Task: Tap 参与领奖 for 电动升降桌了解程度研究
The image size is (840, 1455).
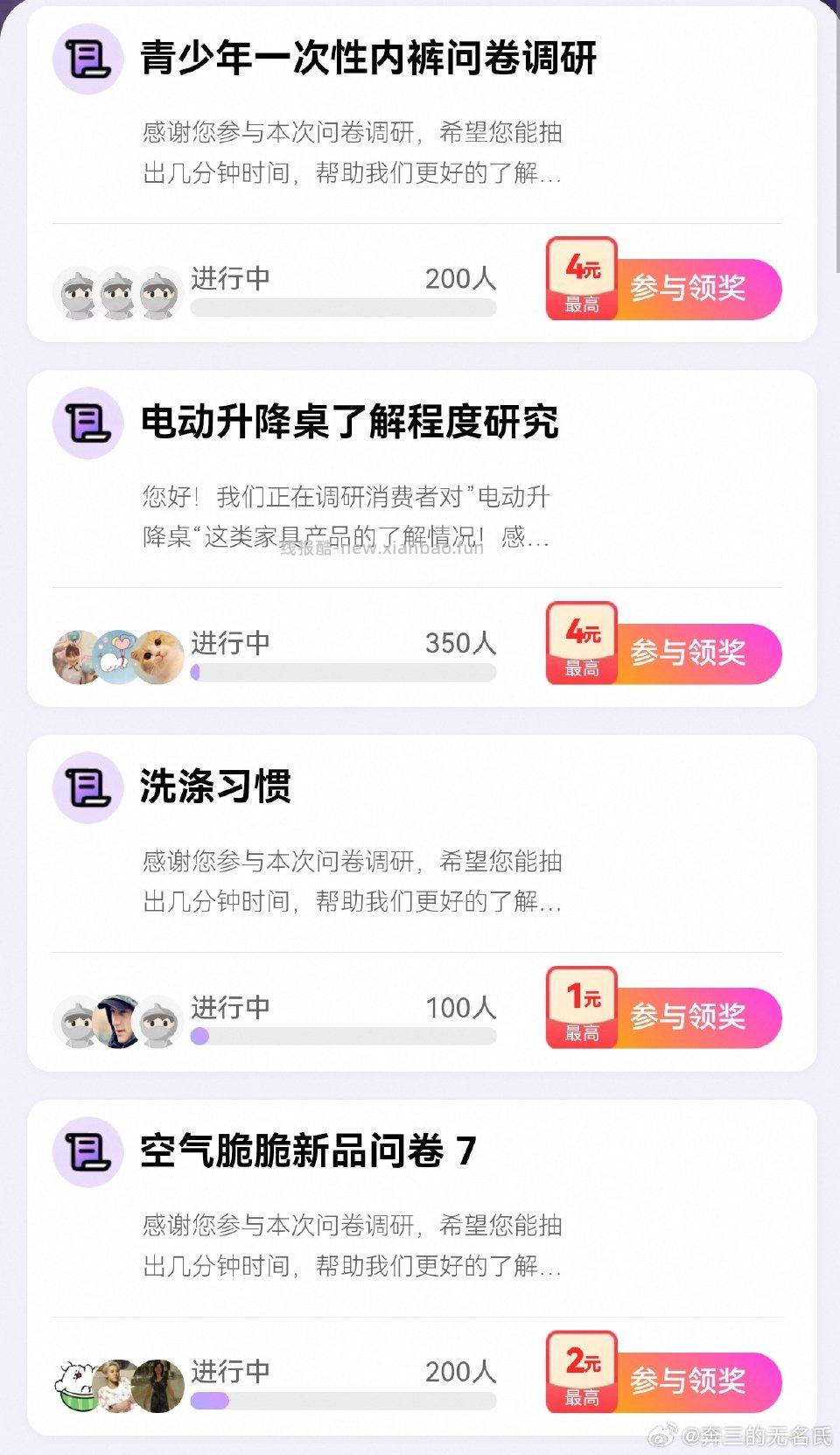Action: coord(688,653)
